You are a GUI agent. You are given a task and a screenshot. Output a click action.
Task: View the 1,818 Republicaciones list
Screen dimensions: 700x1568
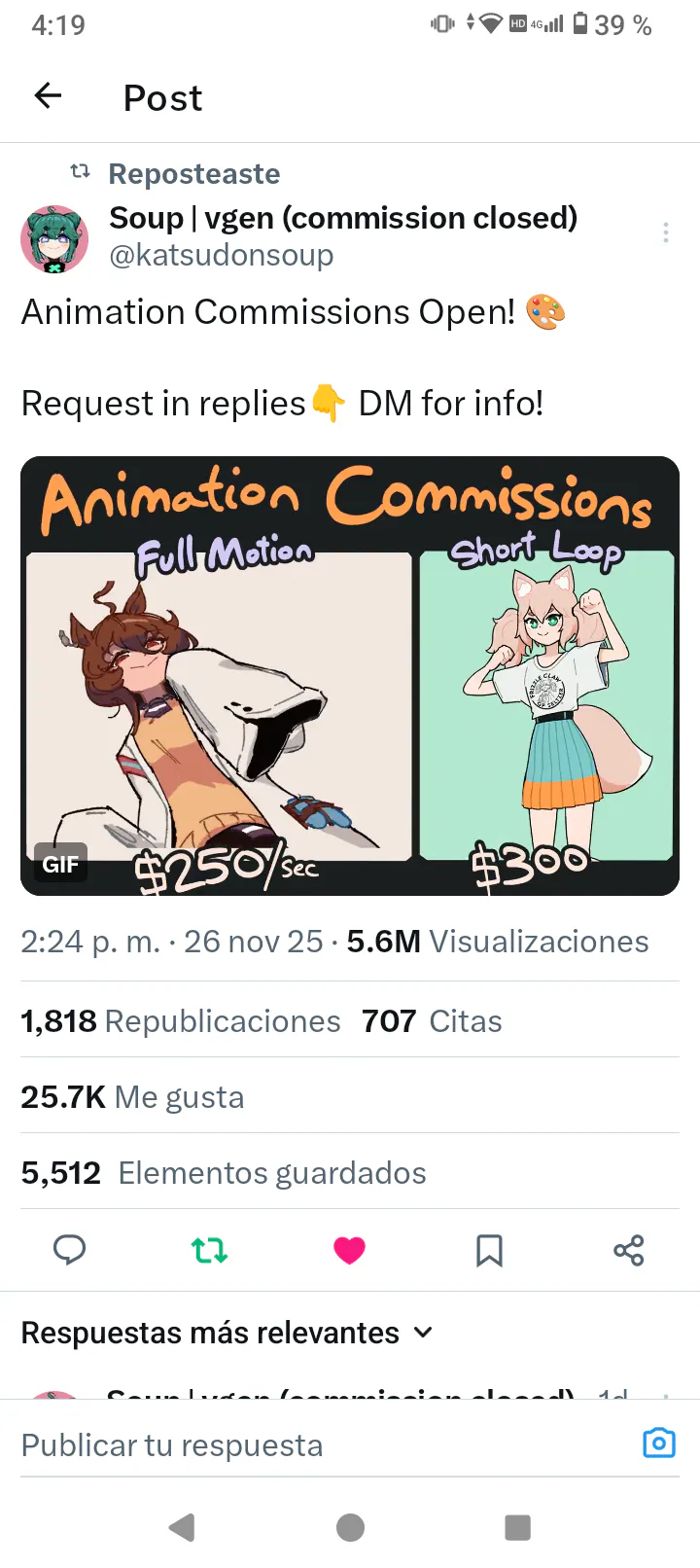(181, 1021)
